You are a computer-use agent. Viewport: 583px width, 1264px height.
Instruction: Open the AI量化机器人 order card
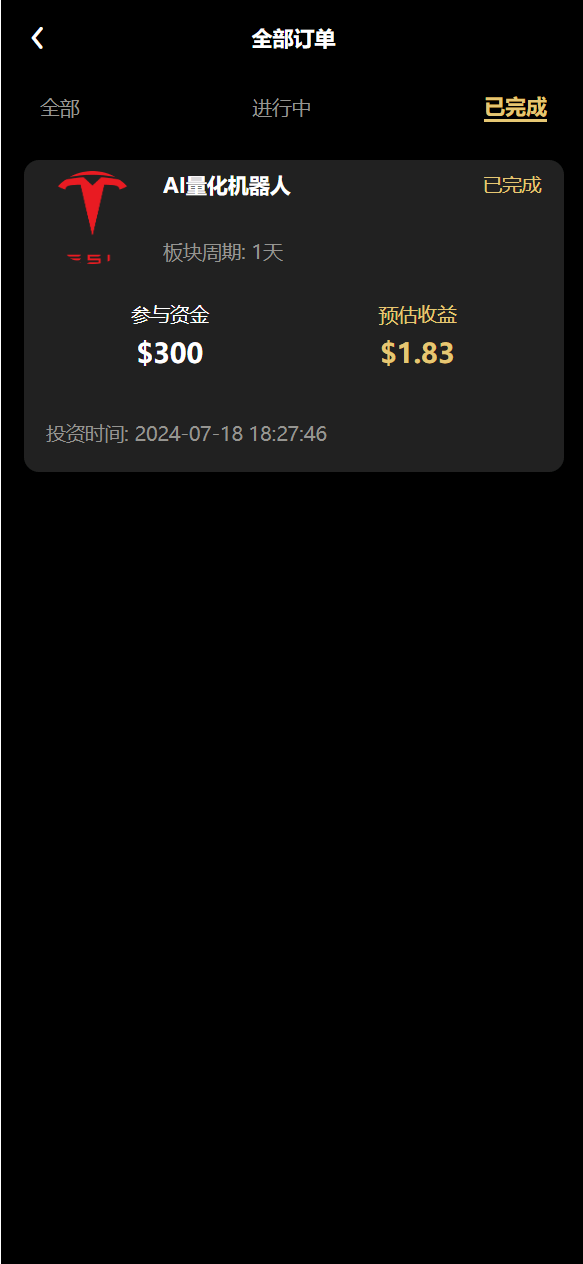(x=294, y=316)
